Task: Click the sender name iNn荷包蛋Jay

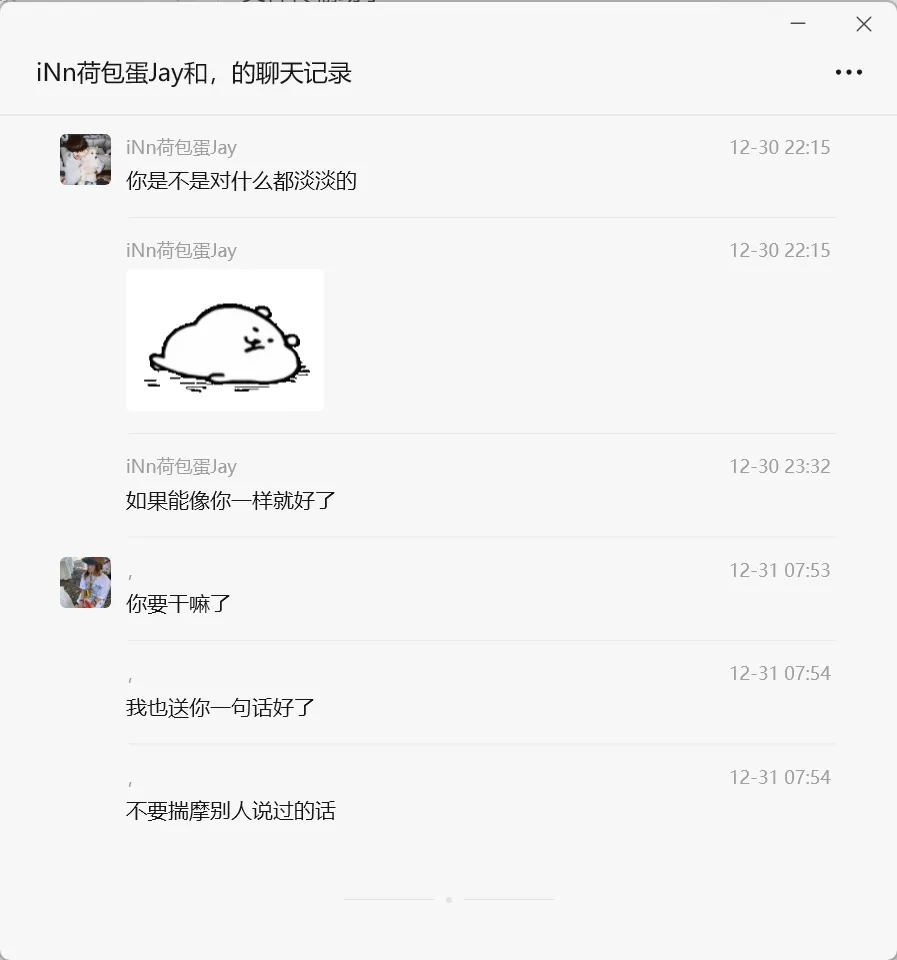Action: 181,147
